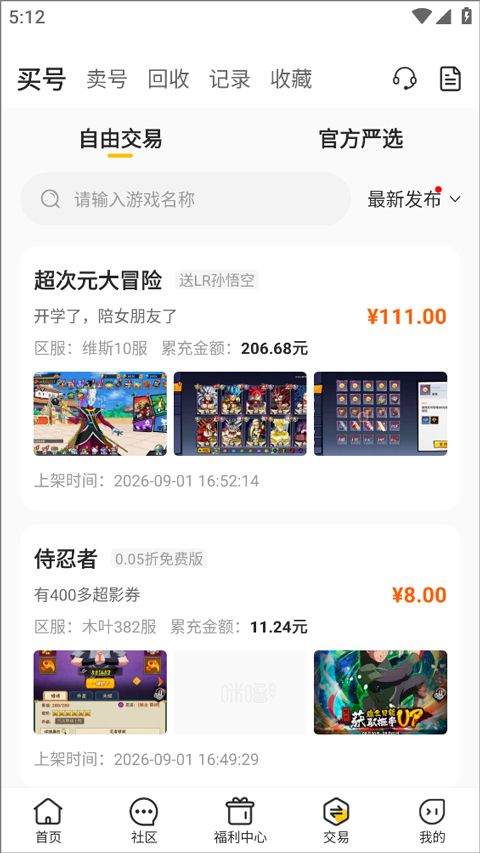This screenshot has width=480, height=853.
Task: Tap the 交易 bottom navigation item
Action: coord(336,820)
